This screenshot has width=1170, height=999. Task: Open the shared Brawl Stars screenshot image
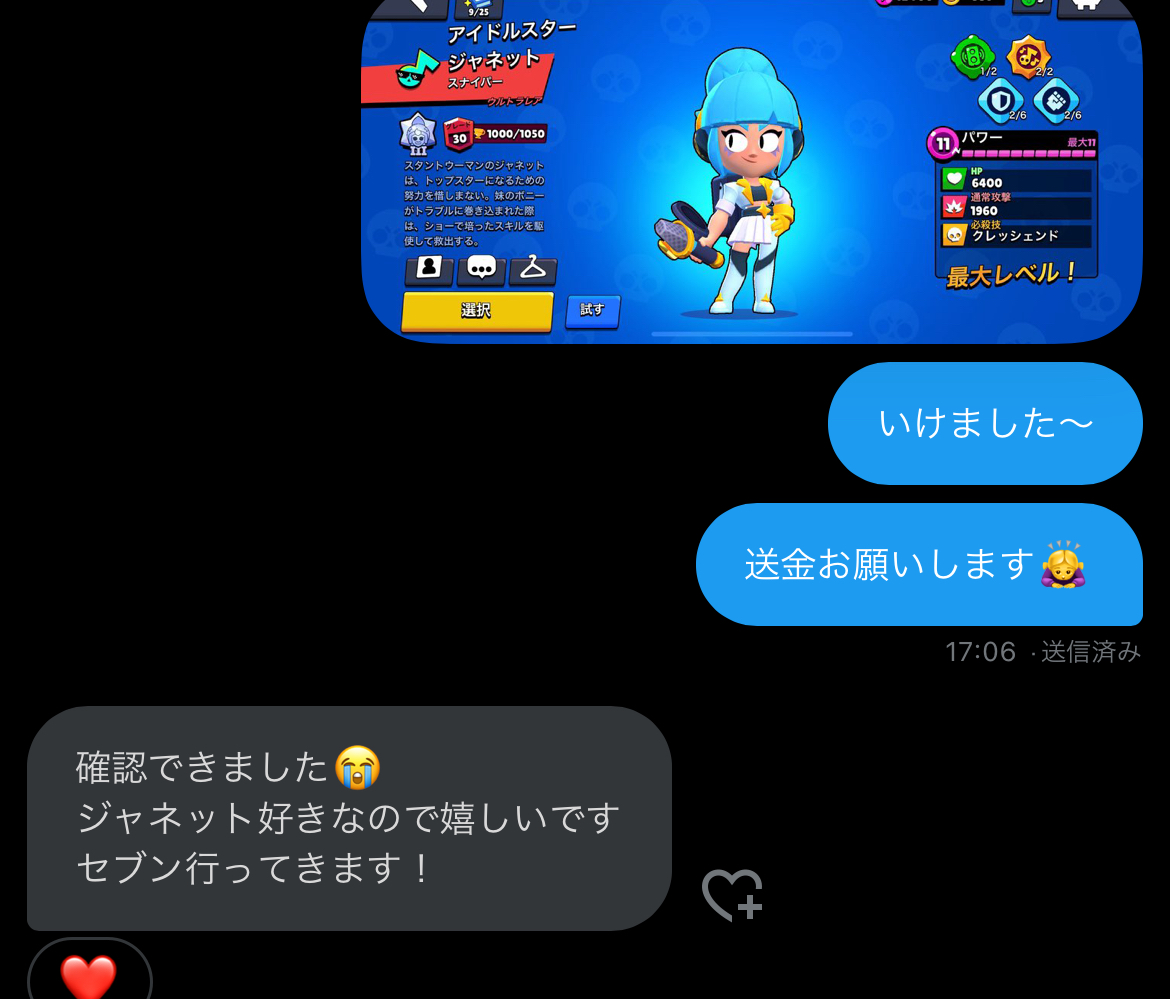tap(750, 170)
